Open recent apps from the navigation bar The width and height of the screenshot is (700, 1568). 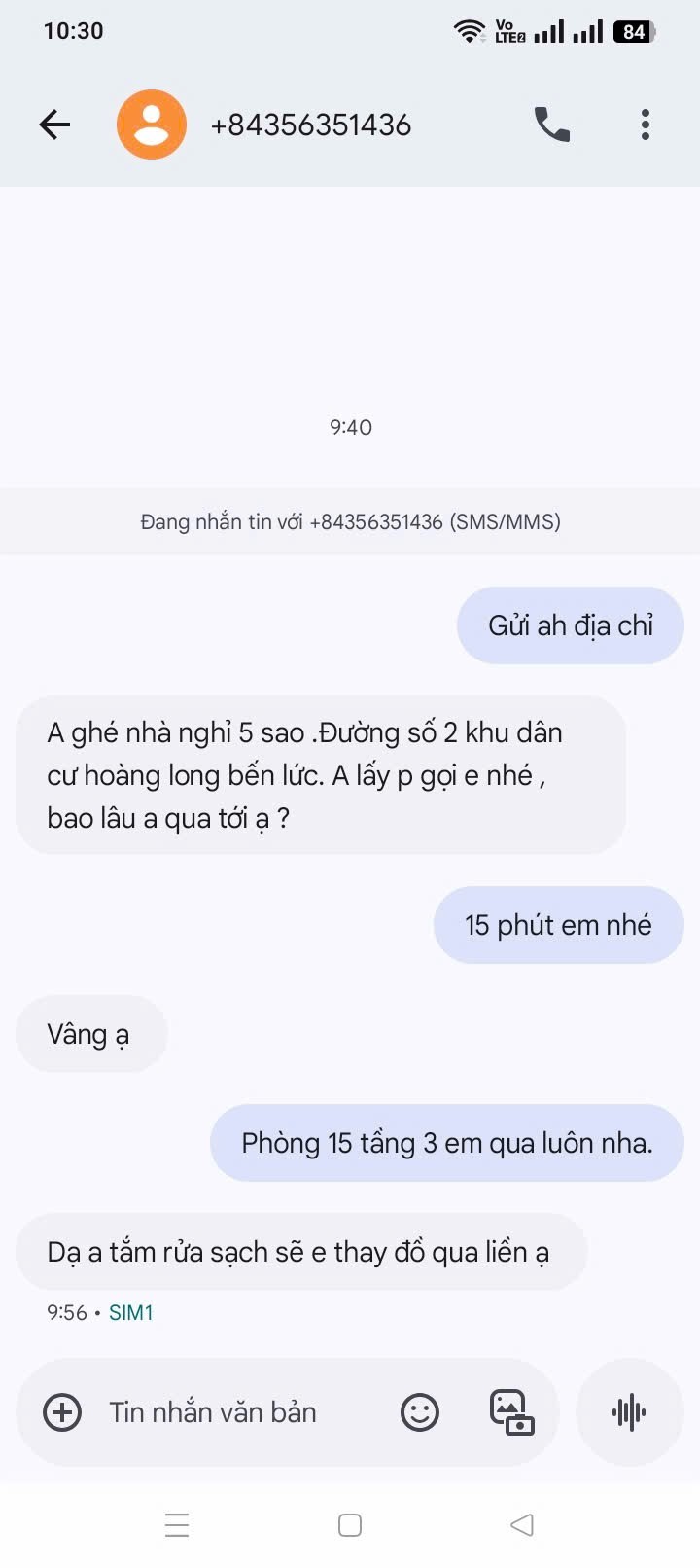tap(177, 1524)
